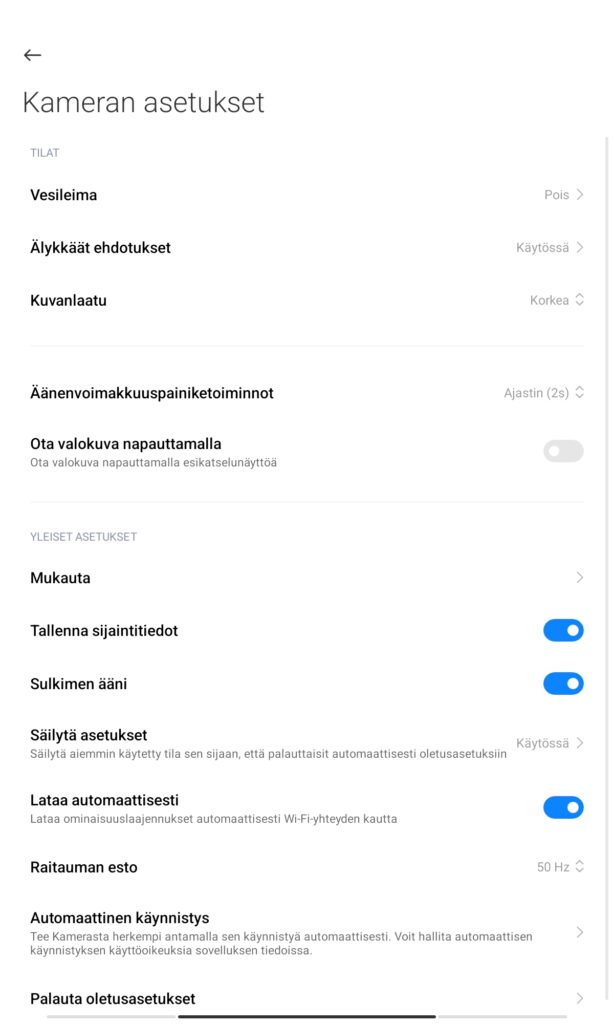614x1024 pixels.
Task: Toggle Lataa automaattisesti off
Action: point(563,808)
